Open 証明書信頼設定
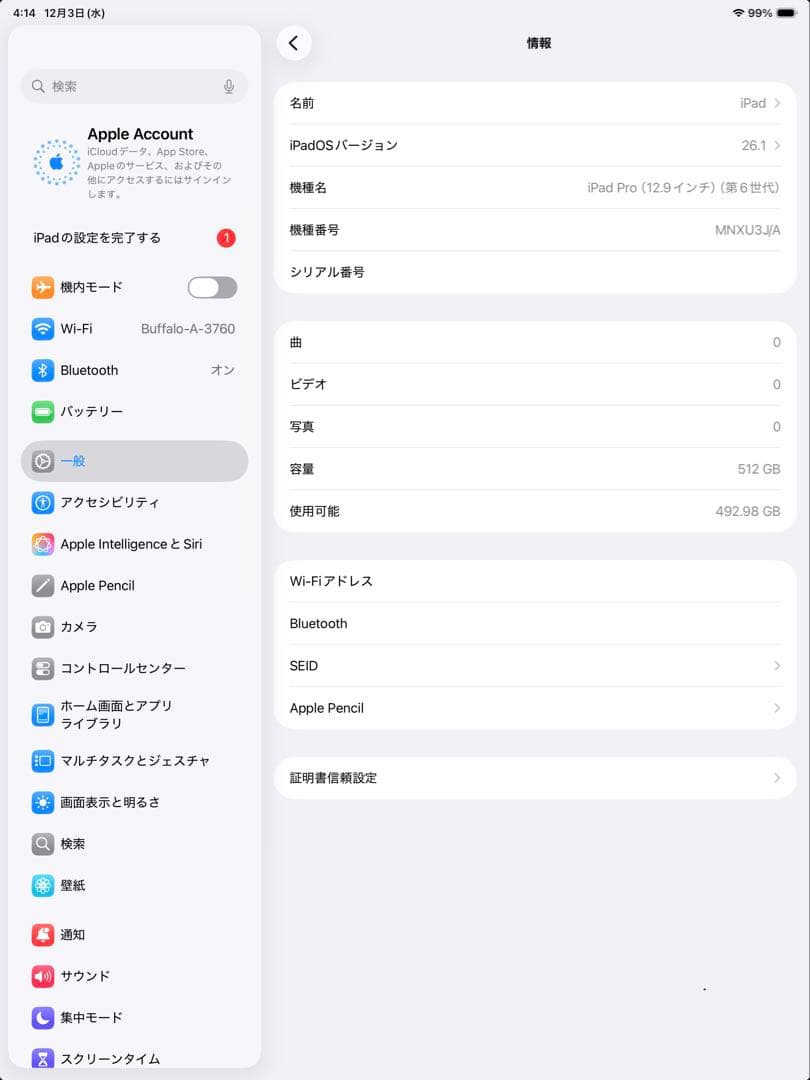810x1080 pixels. point(535,778)
